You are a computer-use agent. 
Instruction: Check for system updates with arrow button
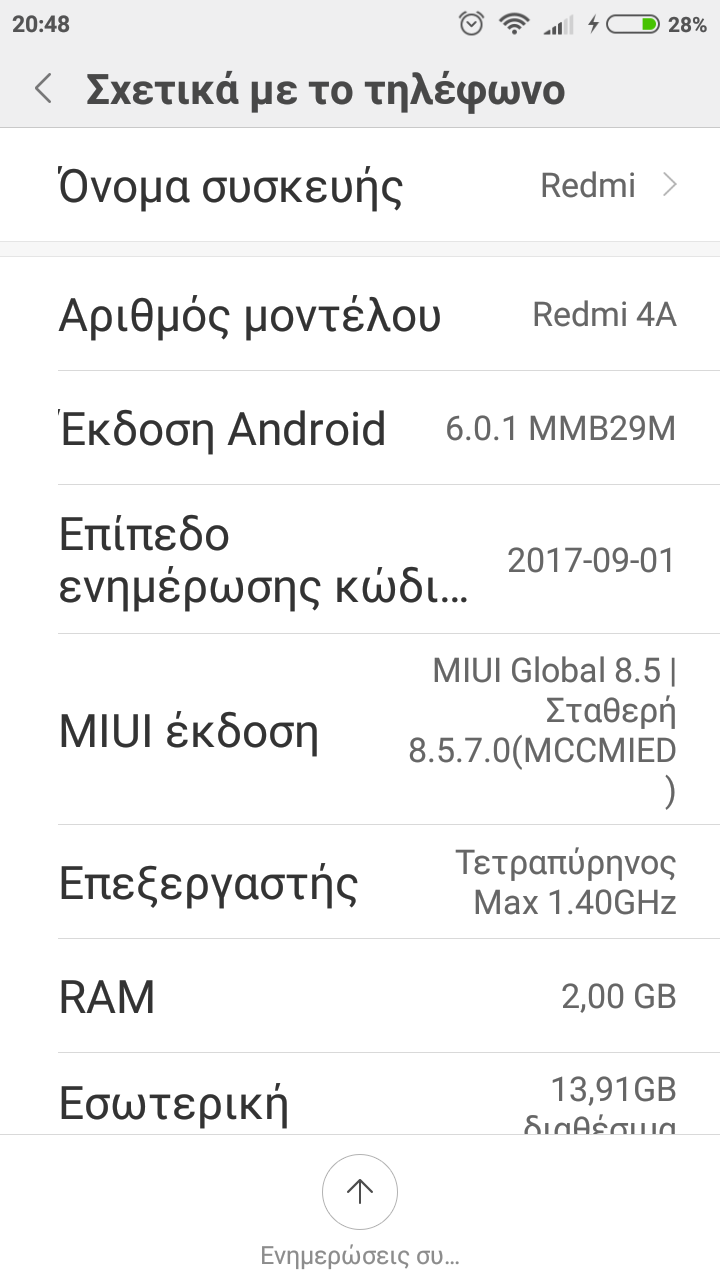pos(359,1192)
